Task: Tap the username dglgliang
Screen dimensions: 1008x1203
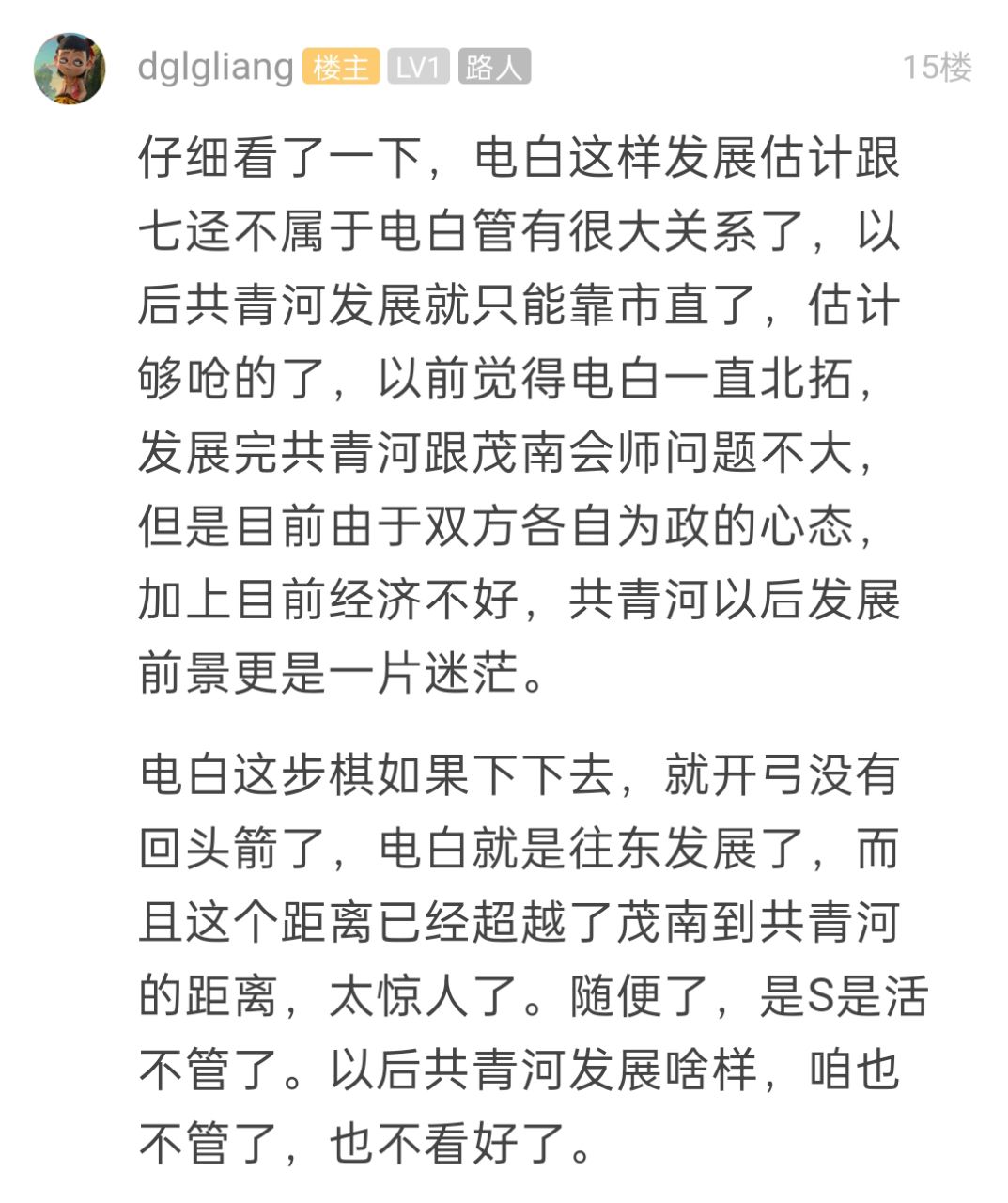Action: pos(215,68)
